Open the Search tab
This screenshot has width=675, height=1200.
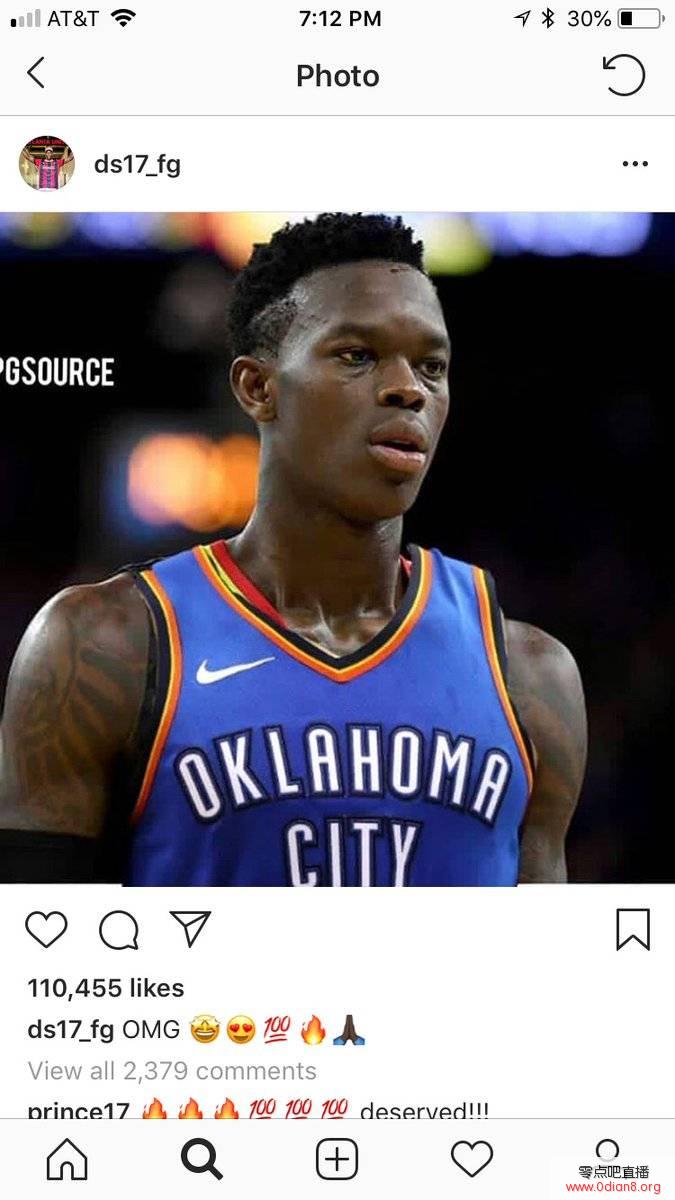pos(202,1160)
